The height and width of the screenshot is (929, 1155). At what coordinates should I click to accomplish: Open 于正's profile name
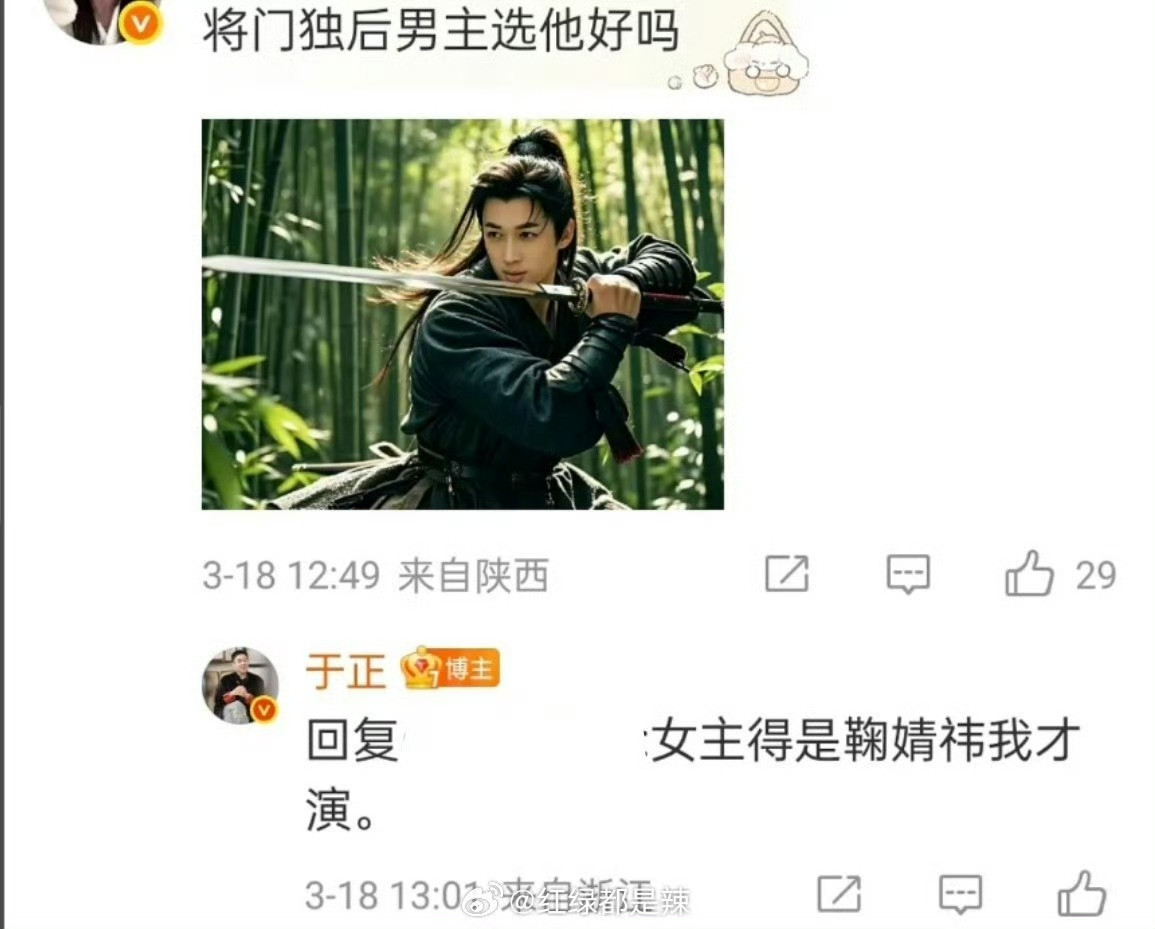345,671
